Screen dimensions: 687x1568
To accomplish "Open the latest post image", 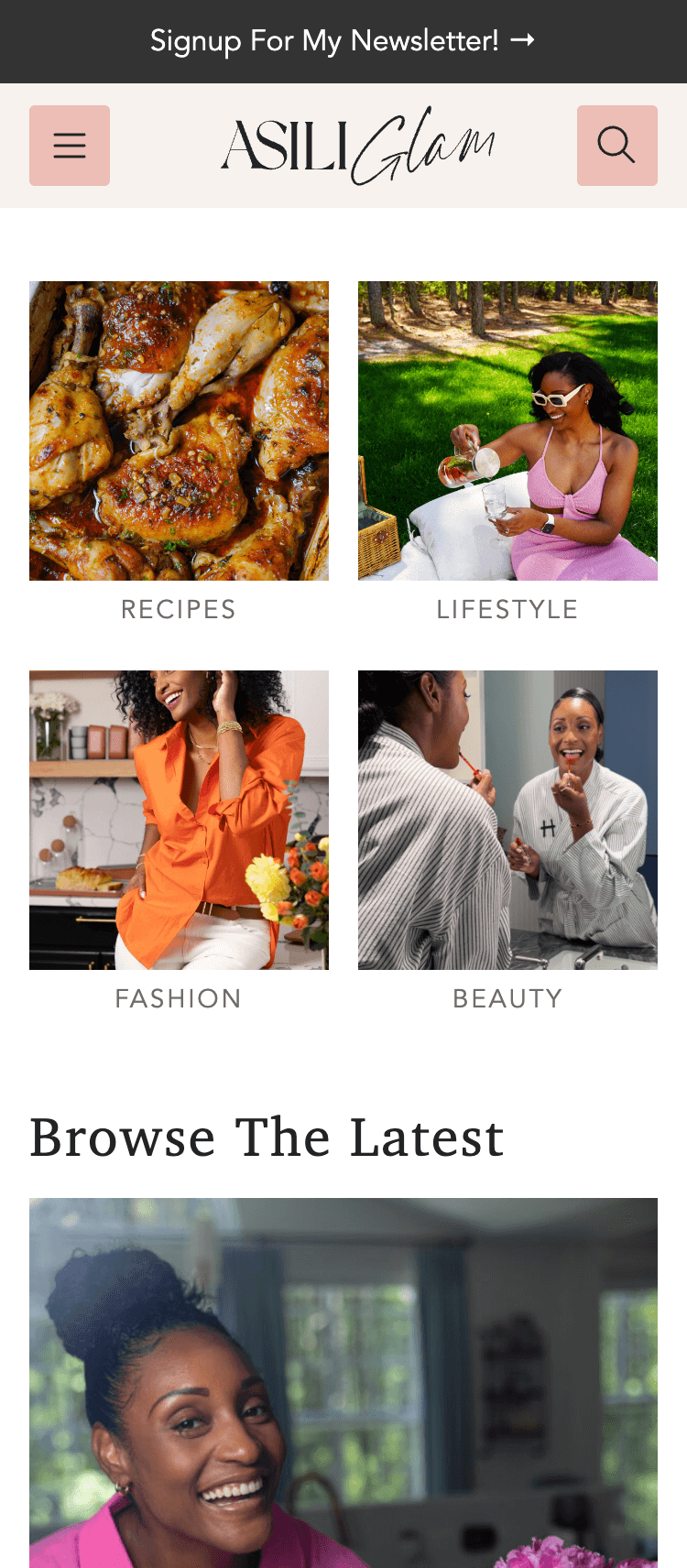I will (343, 1383).
